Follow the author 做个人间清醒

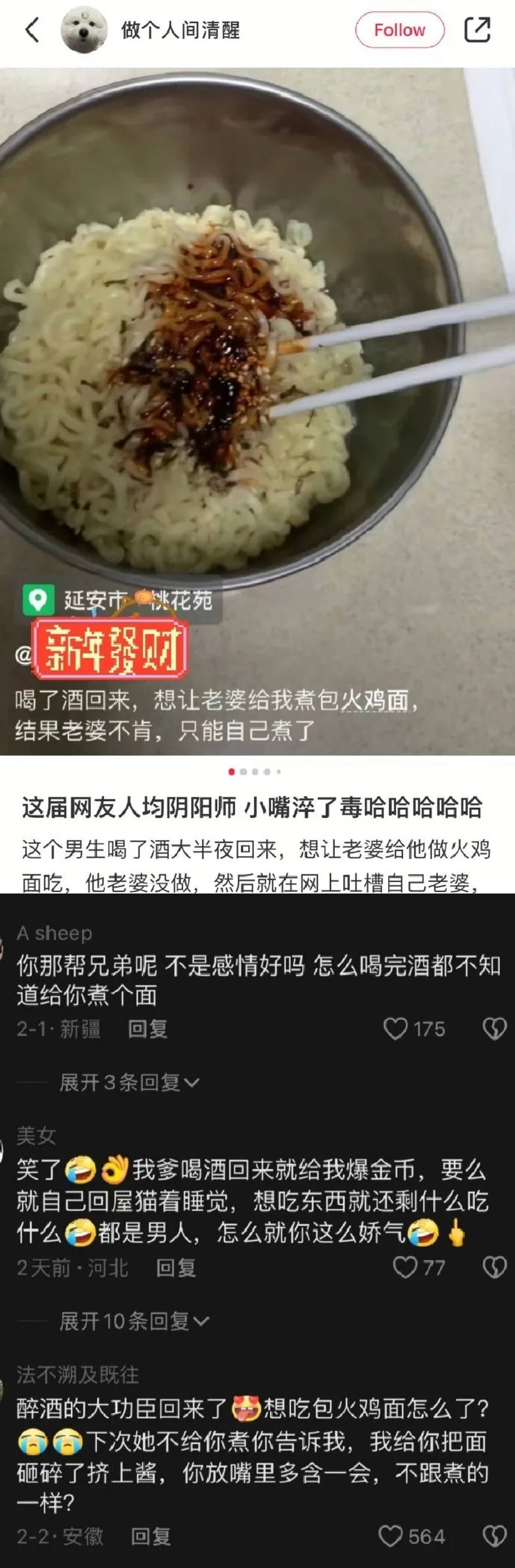coord(399,30)
